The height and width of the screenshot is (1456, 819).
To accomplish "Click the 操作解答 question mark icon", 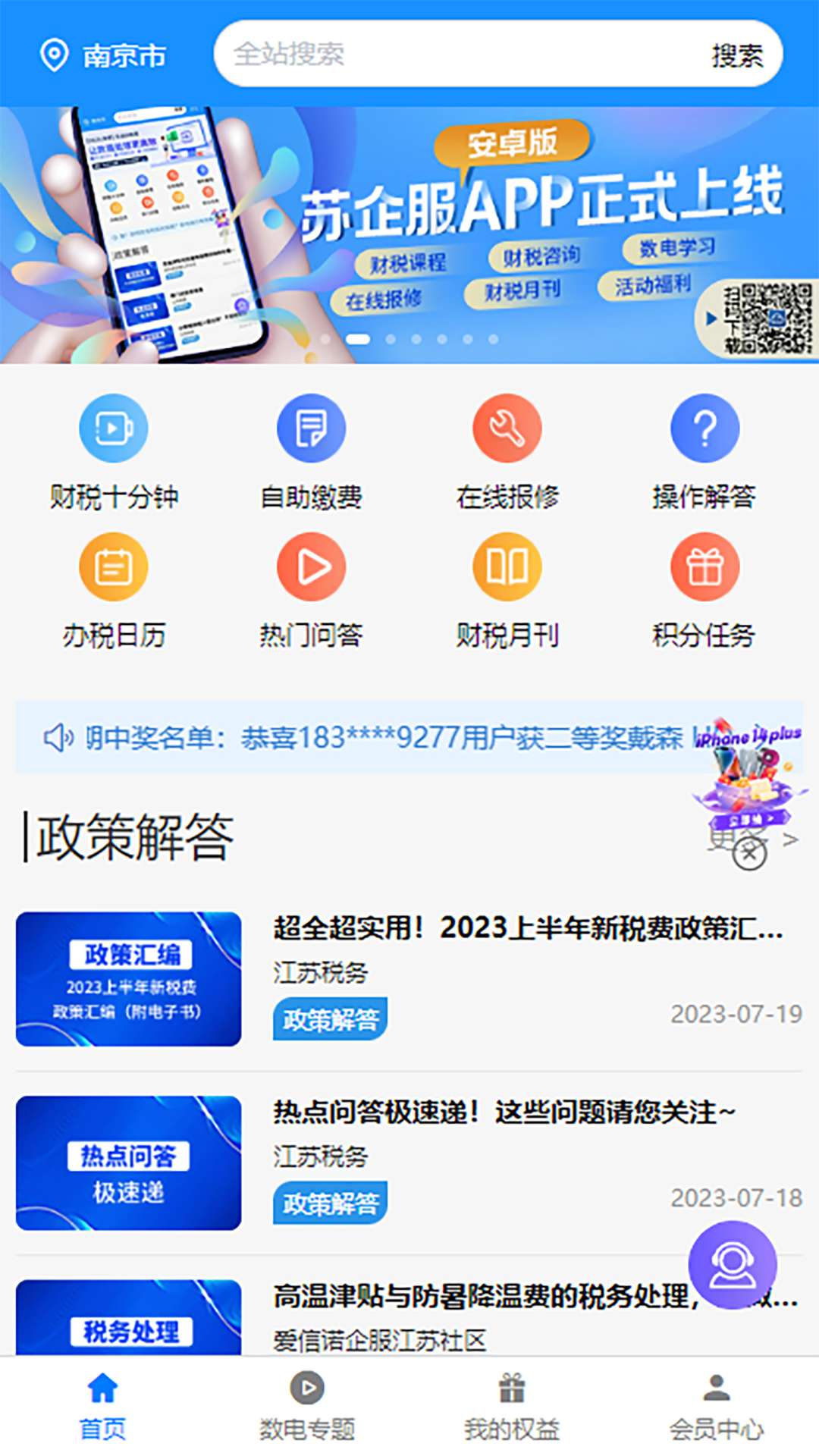I will [704, 427].
